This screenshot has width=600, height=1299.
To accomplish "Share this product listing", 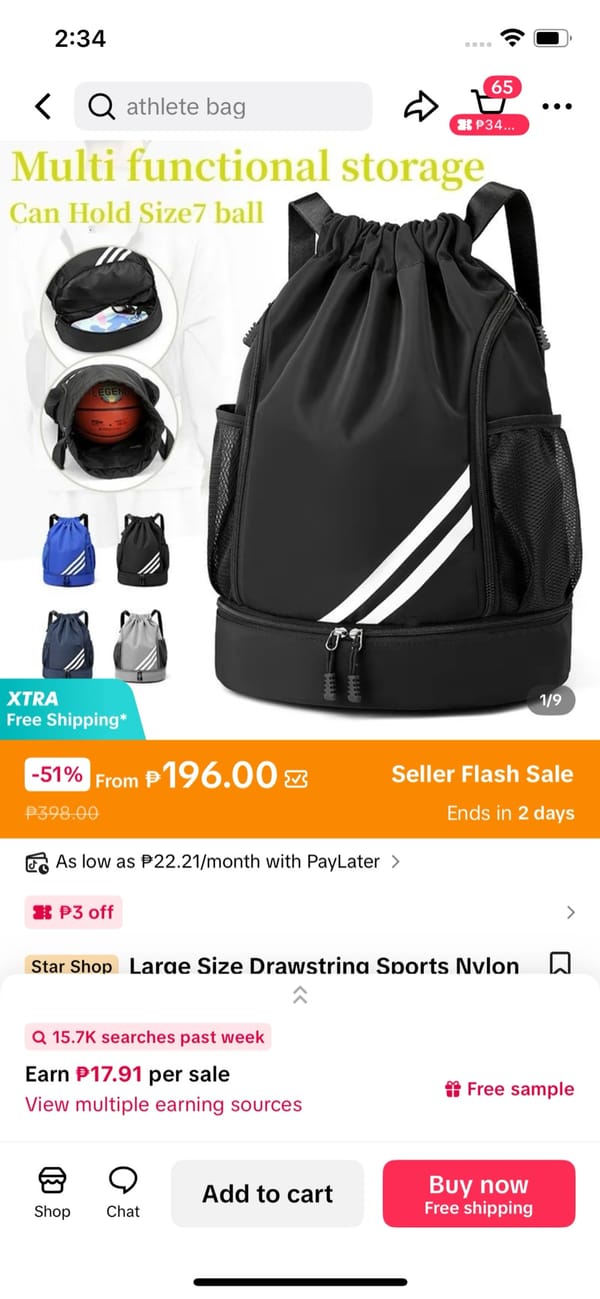I will (x=420, y=106).
